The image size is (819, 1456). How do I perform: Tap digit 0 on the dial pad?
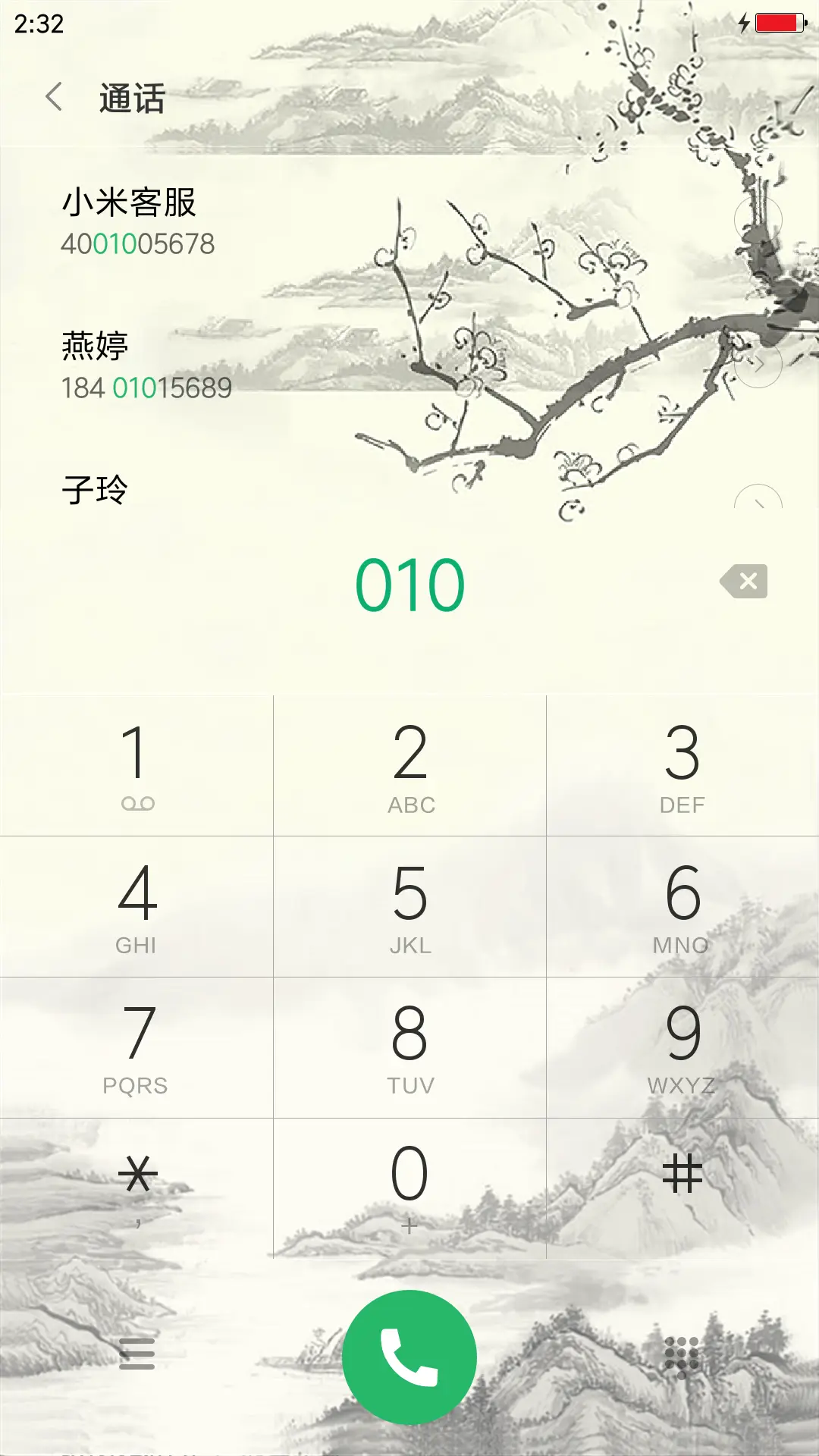point(409,1172)
